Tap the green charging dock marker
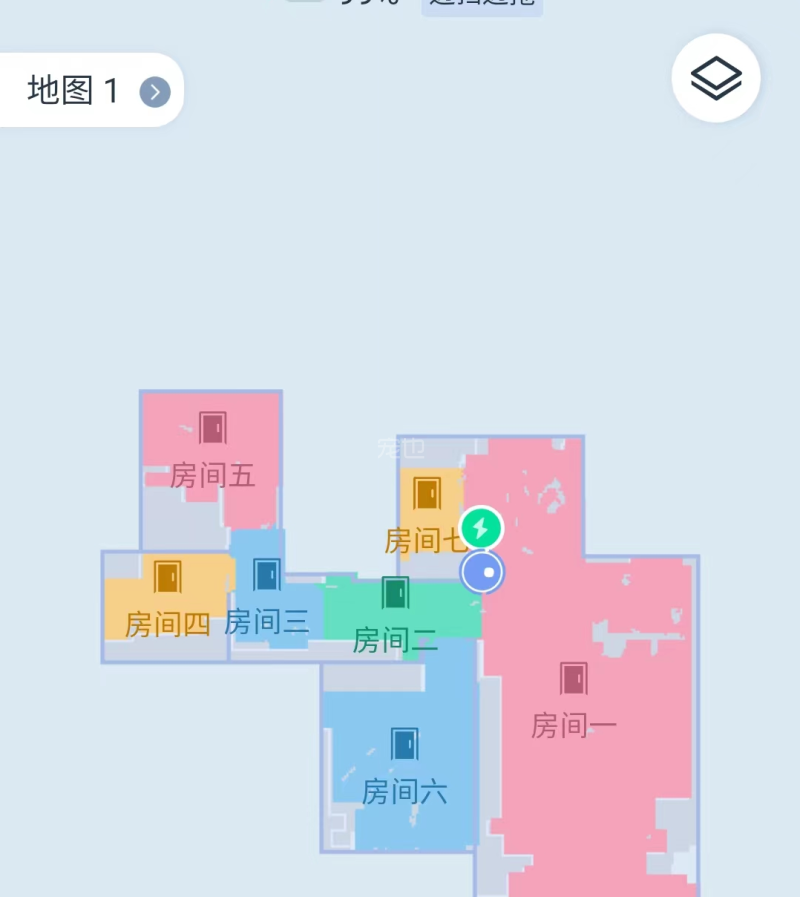 [x=481, y=527]
